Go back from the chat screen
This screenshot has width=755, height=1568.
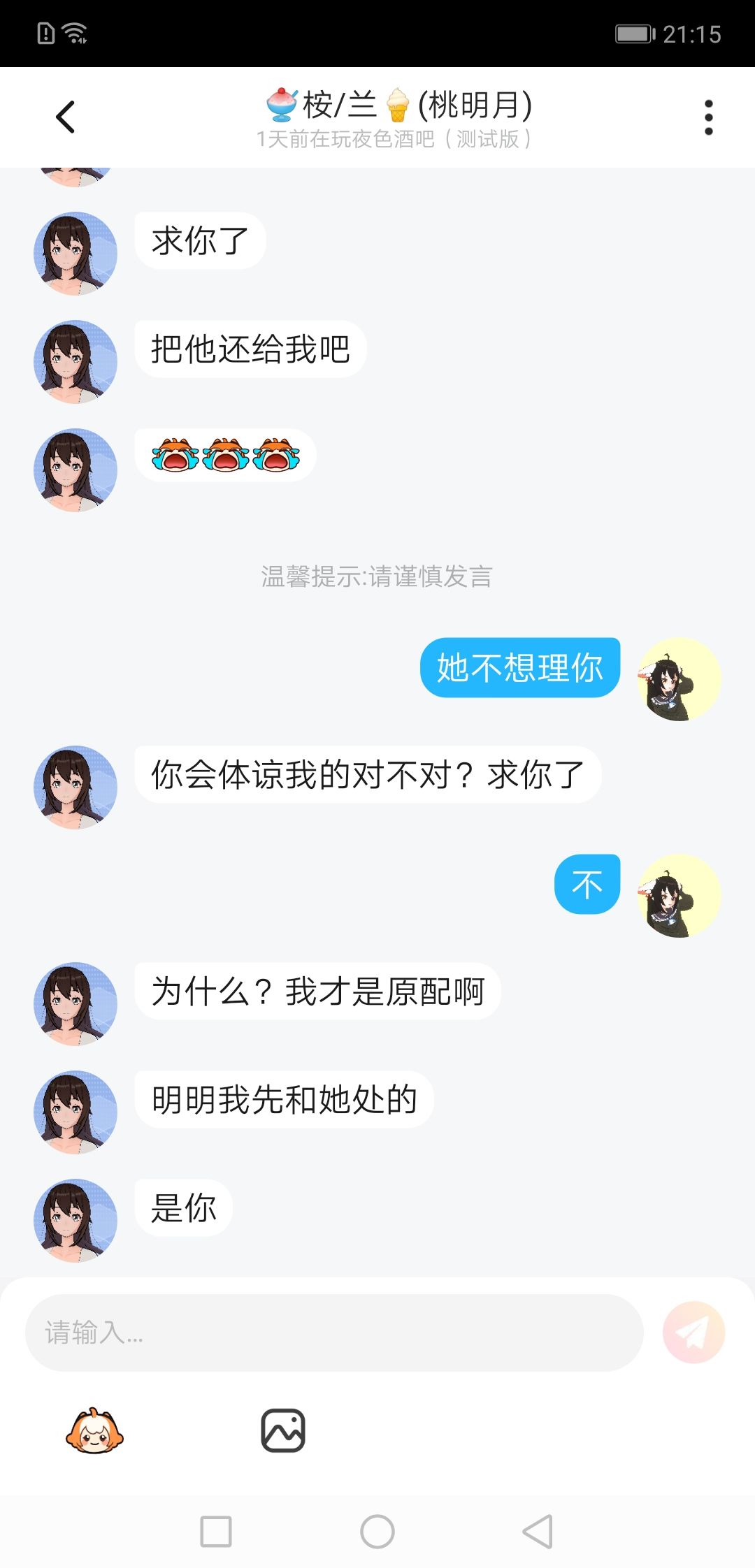[65, 117]
